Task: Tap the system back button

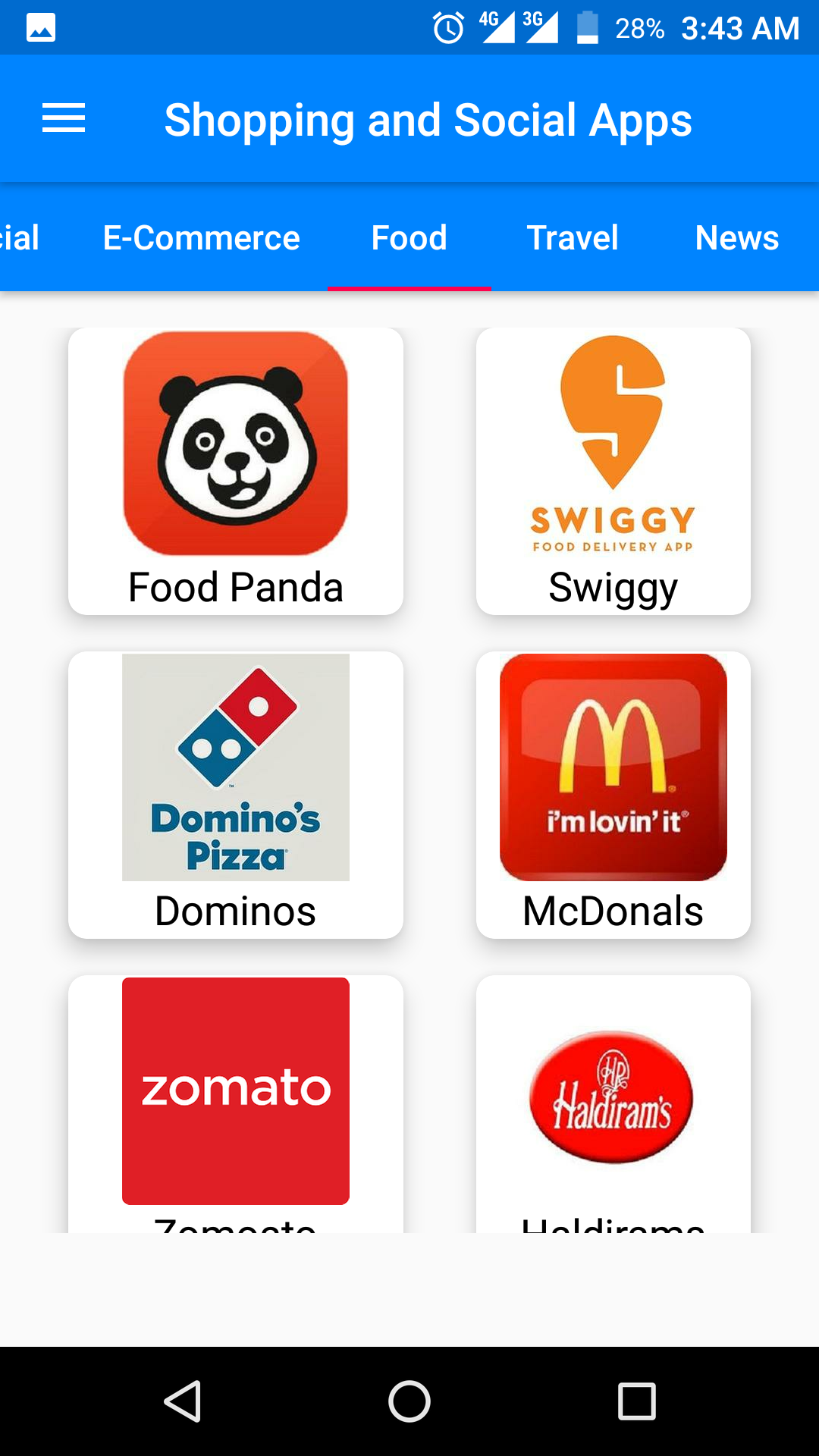Action: (183, 1401)
